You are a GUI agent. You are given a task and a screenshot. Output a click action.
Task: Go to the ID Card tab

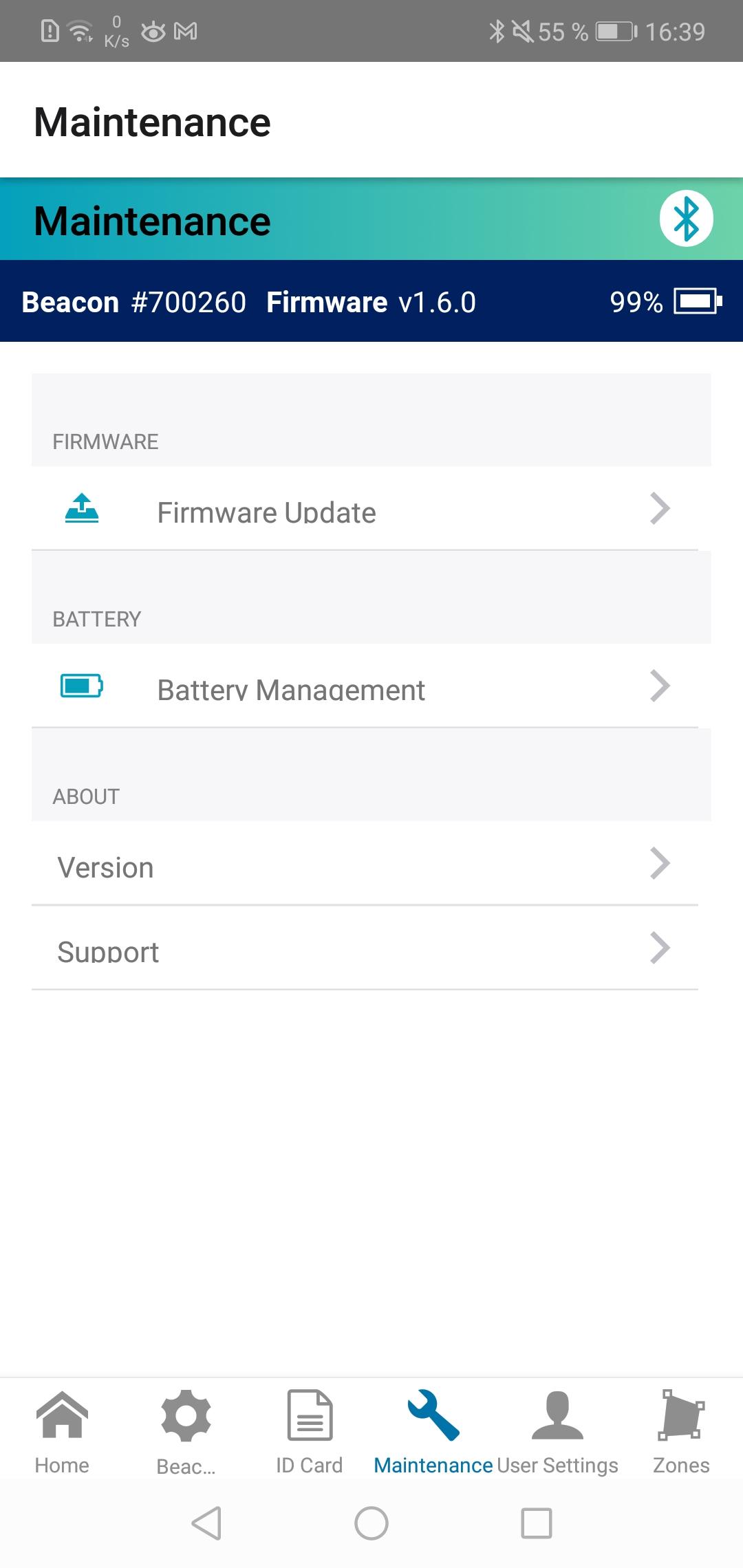tap(310, 1432)
